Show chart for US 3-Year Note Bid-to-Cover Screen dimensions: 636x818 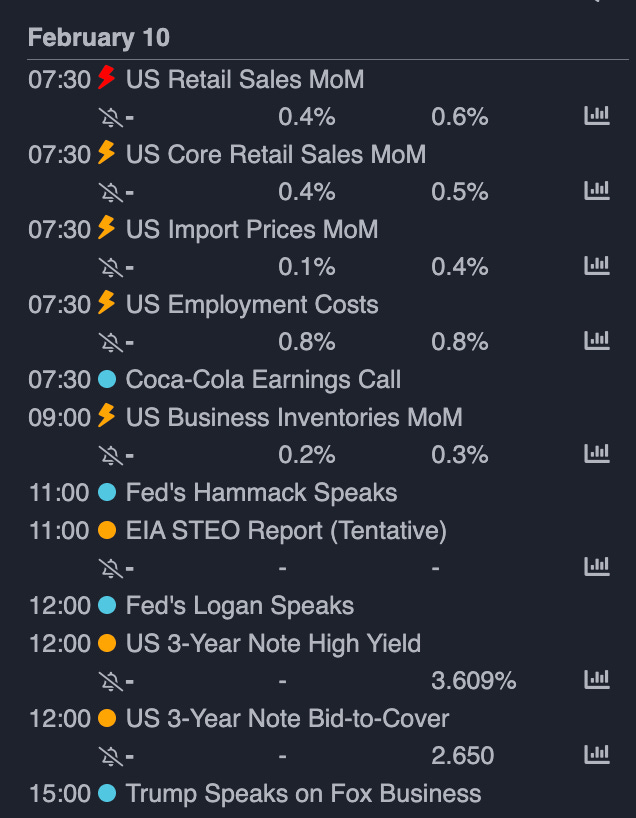(x=596, y=754)
